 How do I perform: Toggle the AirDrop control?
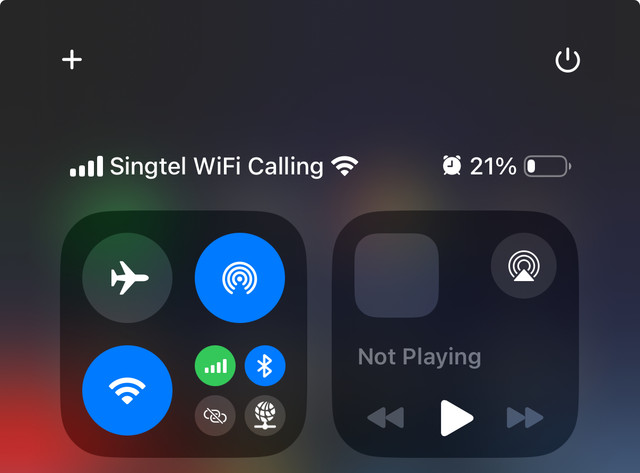(240, 277)
